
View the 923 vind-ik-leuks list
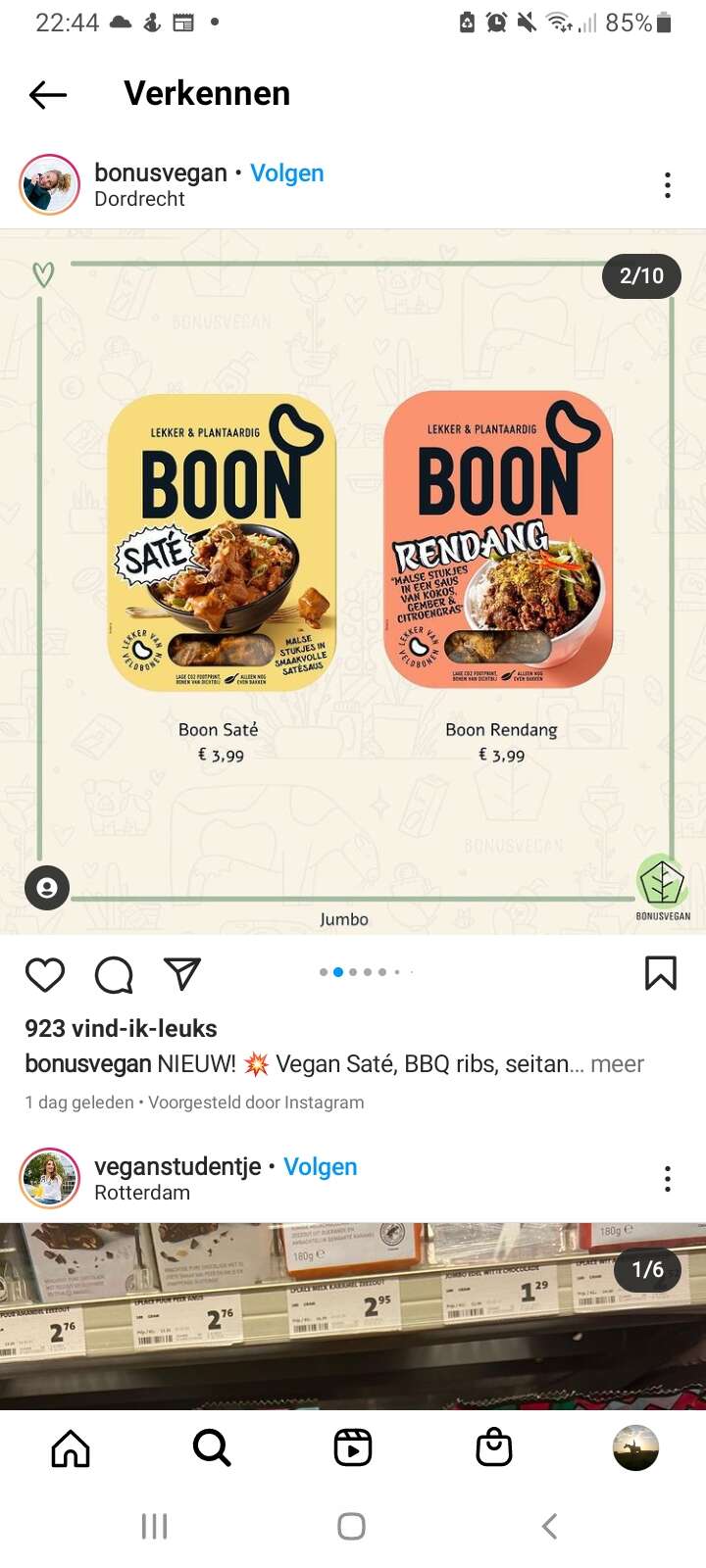(x=121, y=1028)
